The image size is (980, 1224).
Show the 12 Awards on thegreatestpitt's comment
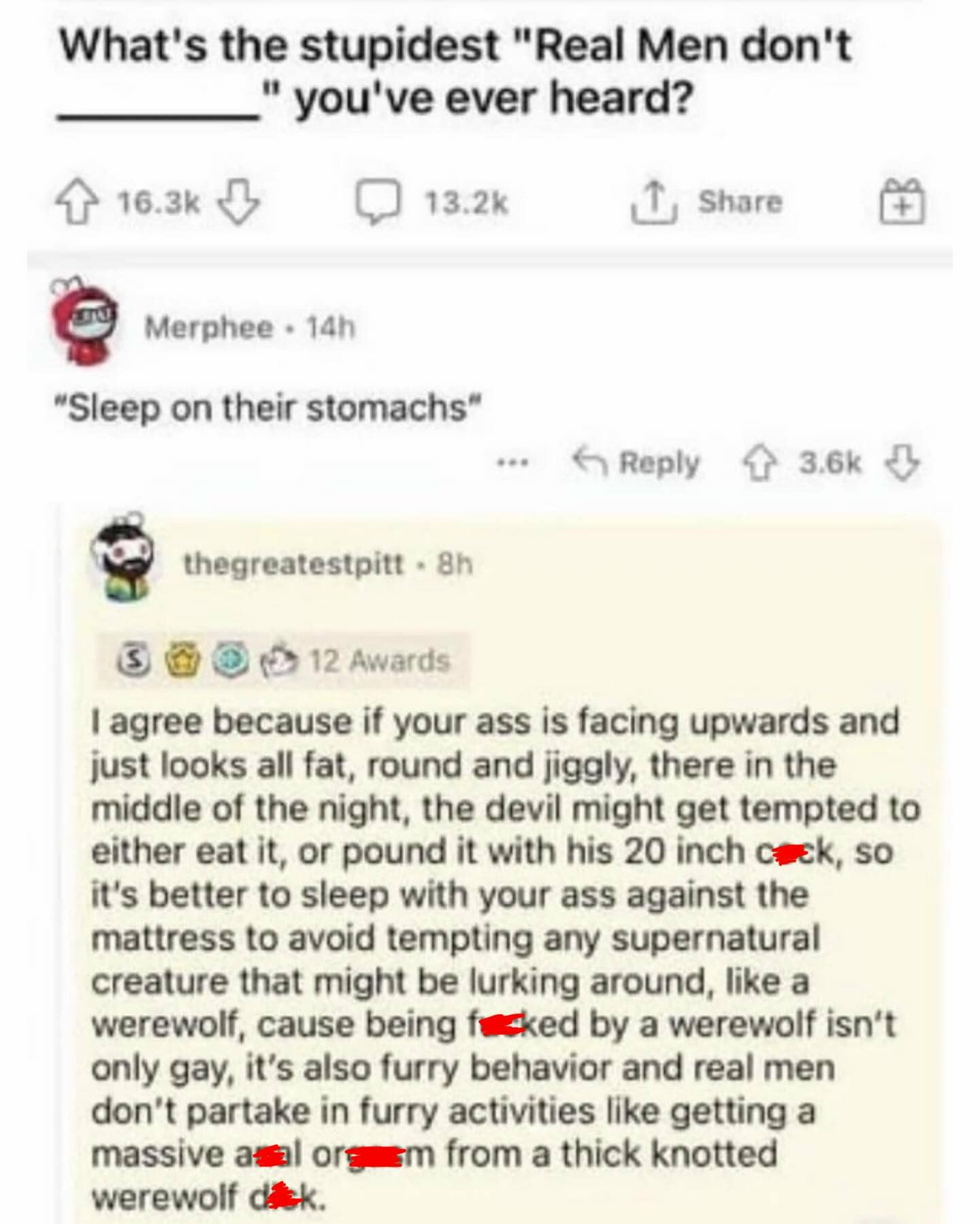(x=284, y=660)
